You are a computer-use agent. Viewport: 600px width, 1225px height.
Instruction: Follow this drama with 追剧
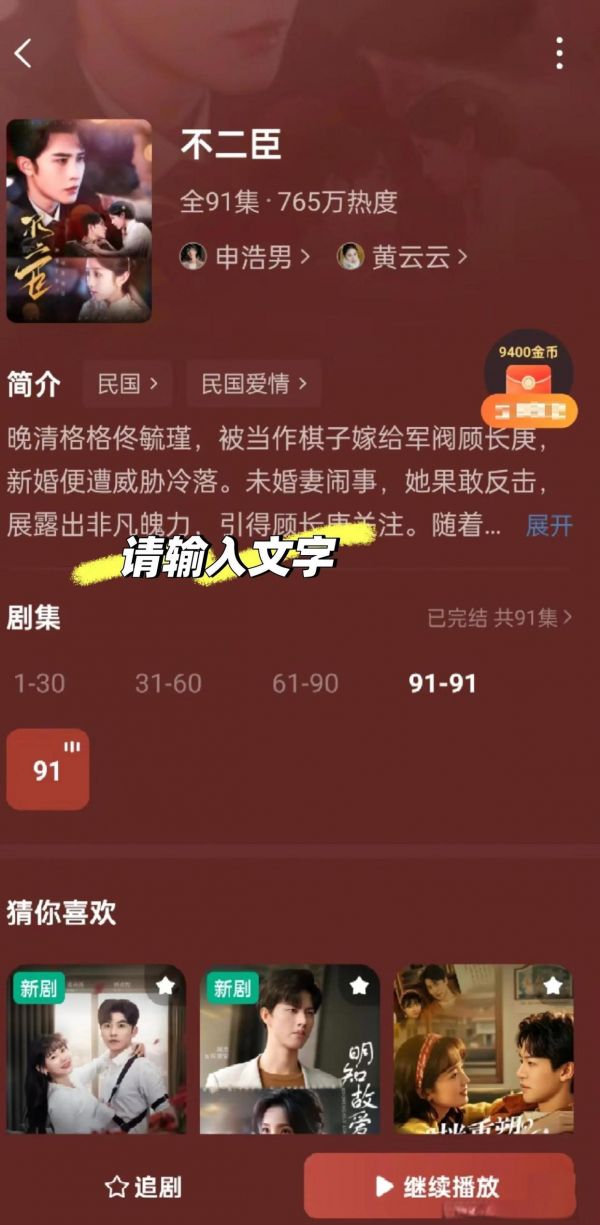pyautogui.click(x=143, y=1187)
